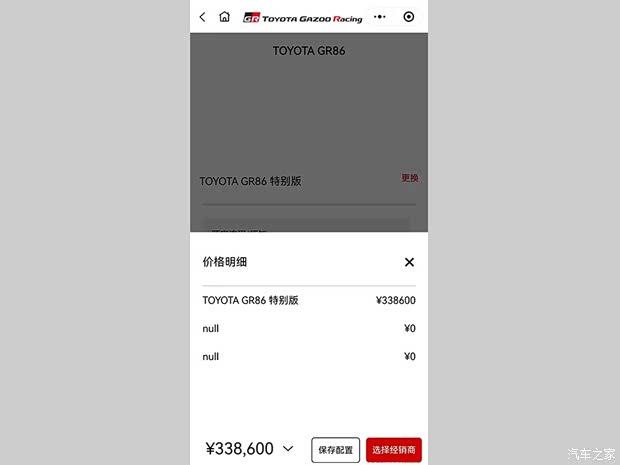
Task: Go back using the top arrow
Action: 203,17
